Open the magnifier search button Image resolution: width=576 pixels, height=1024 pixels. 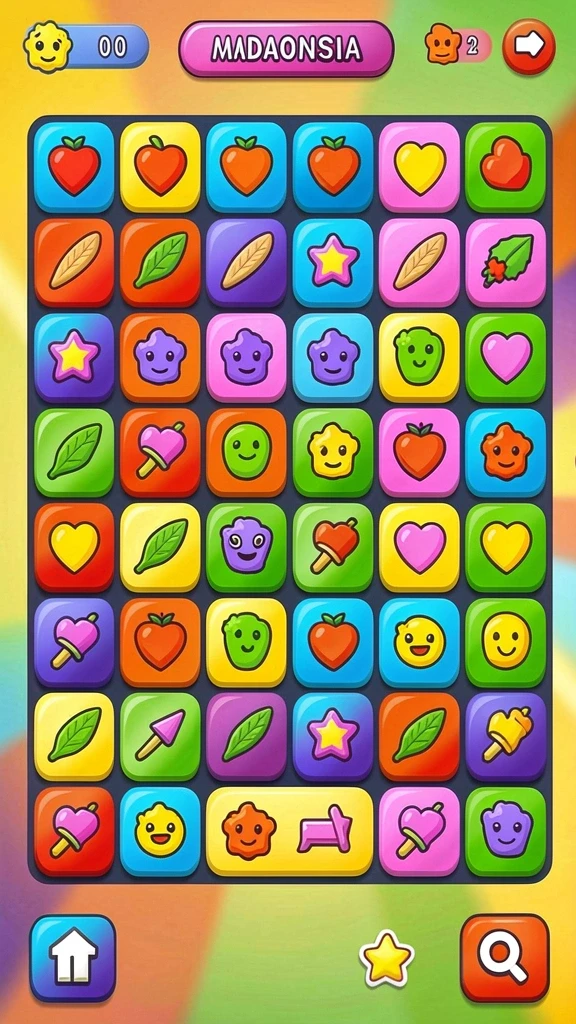pos(505,957)
